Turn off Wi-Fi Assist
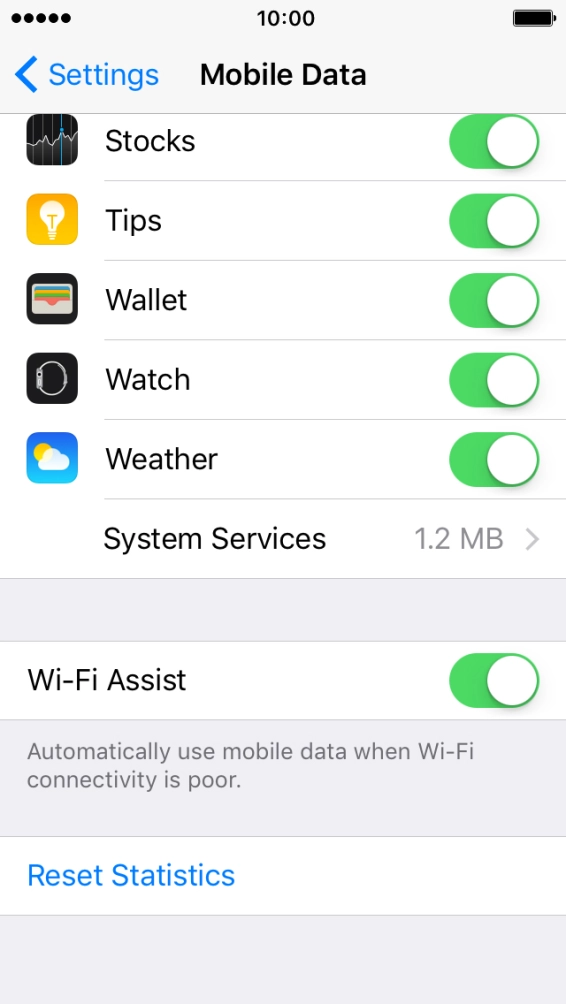This screenshot has width=566, height=1004. pyautogui.click(x=494, y=680)
